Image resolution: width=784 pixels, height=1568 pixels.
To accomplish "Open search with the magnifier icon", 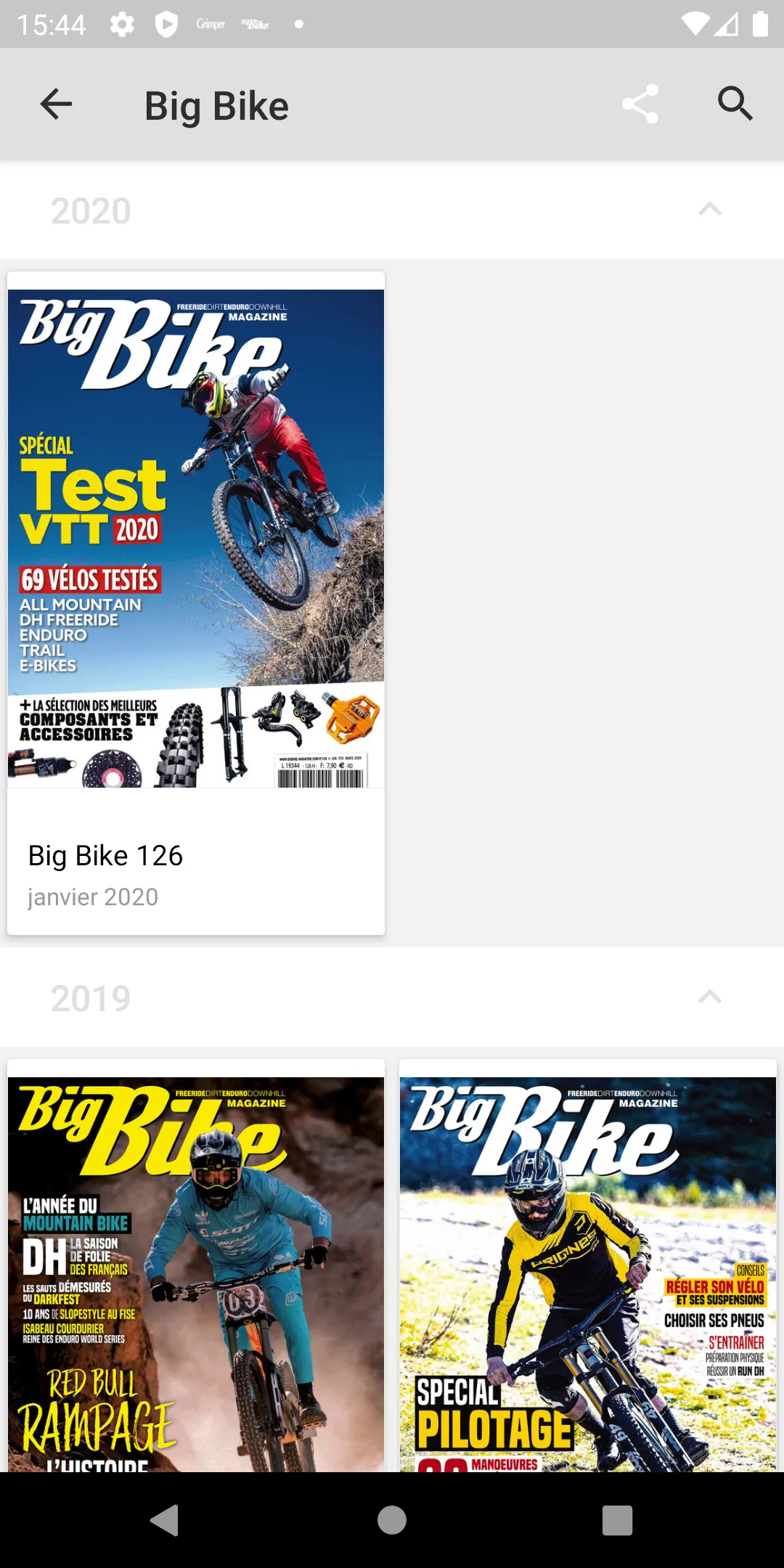I will 735,105.
